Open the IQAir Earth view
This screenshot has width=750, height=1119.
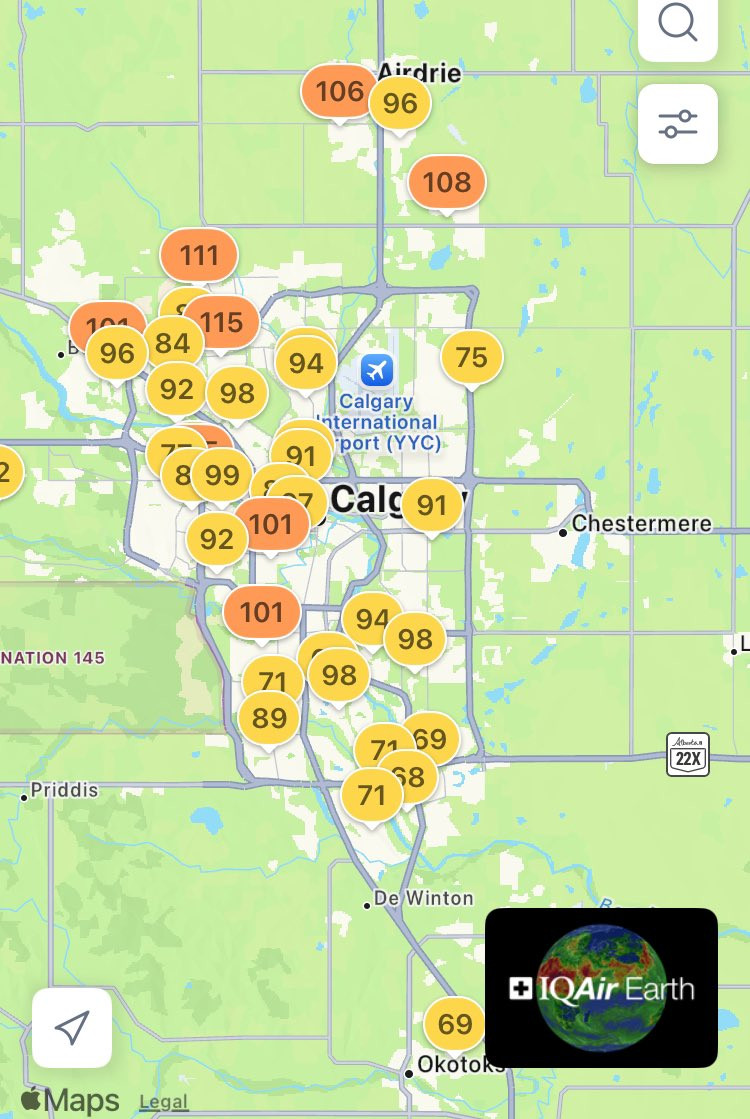click(x=601, y=988)
